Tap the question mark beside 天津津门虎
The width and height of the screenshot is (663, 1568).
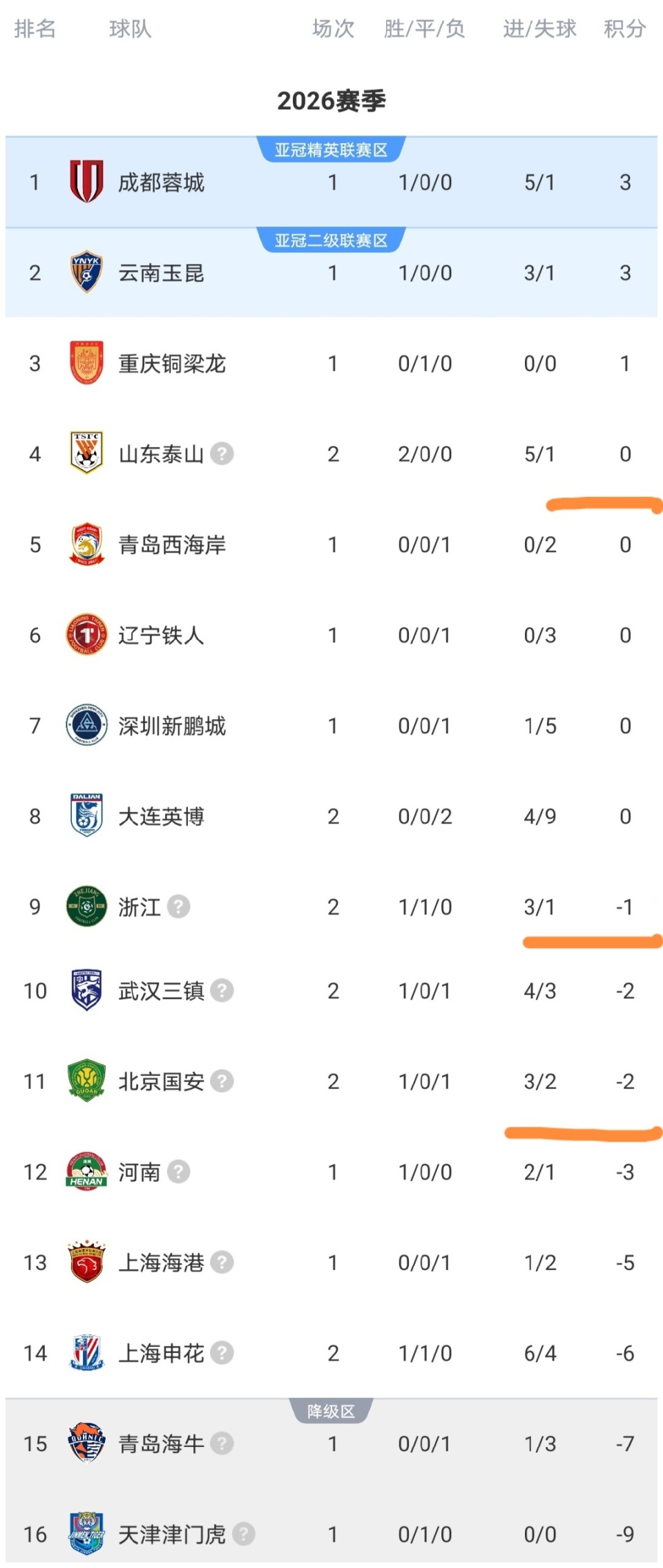243,1534
